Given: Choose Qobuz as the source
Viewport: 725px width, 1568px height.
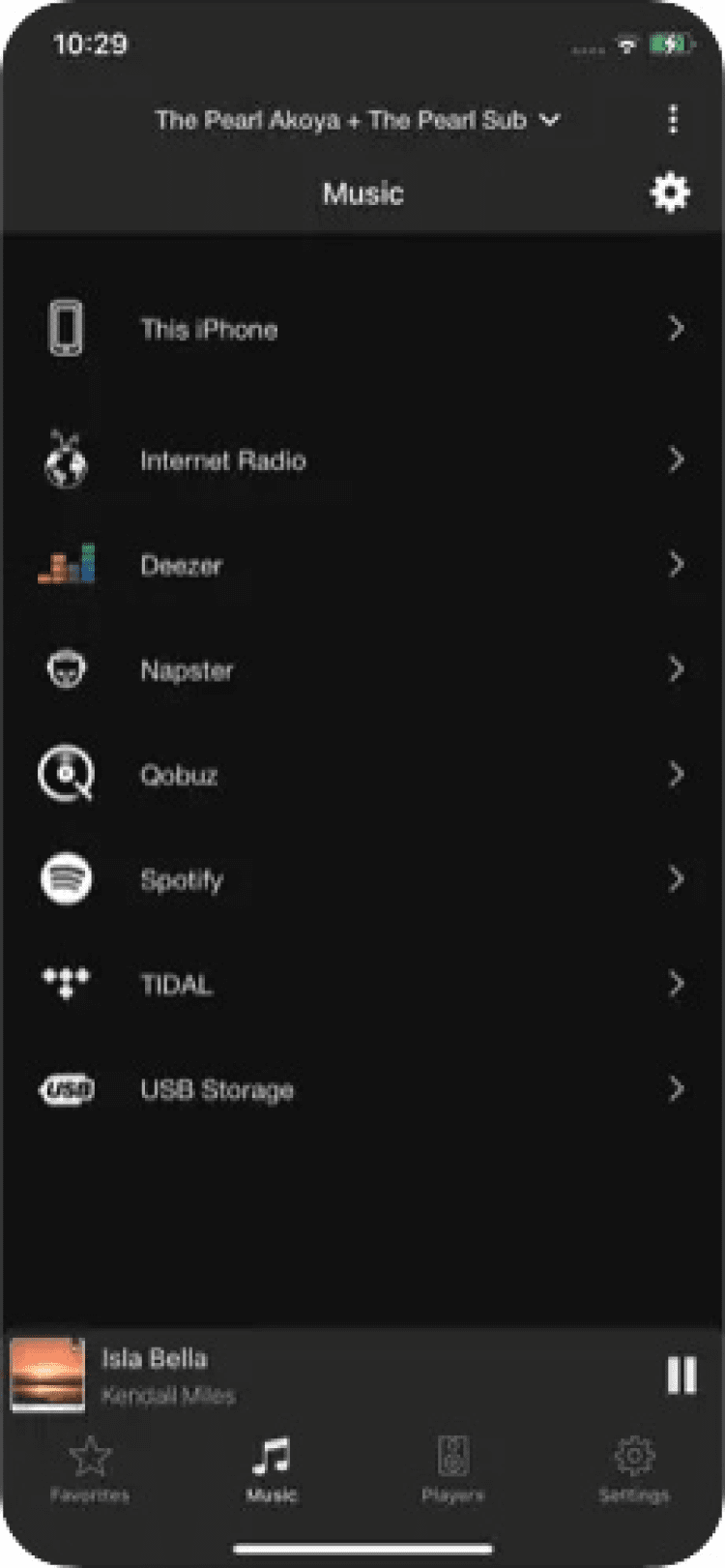Looking at the screenshot, I should point(362,775).
